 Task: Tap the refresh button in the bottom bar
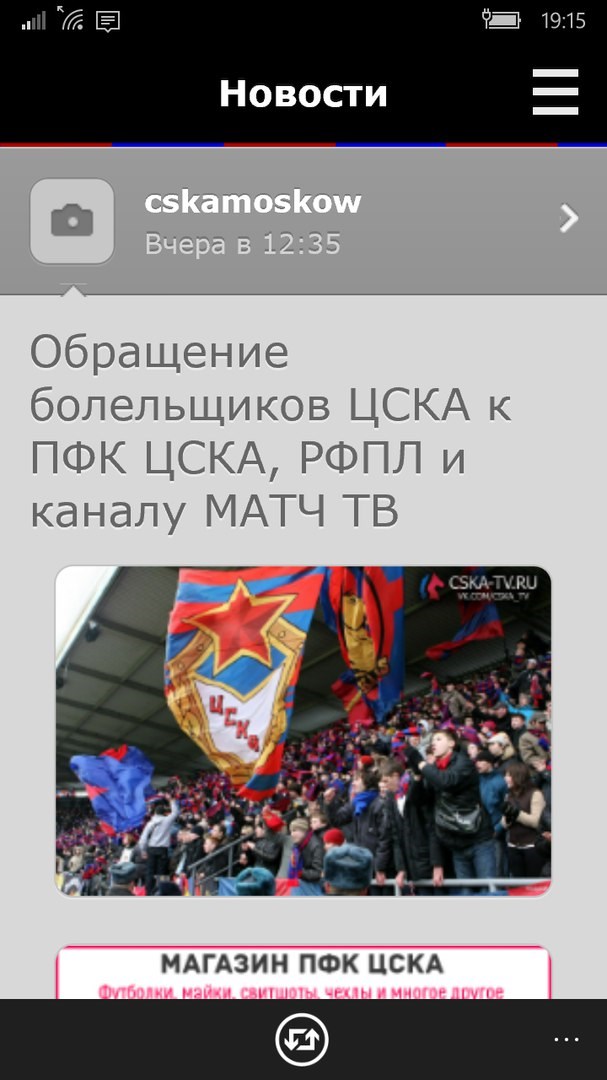(x=302, y=1040)
